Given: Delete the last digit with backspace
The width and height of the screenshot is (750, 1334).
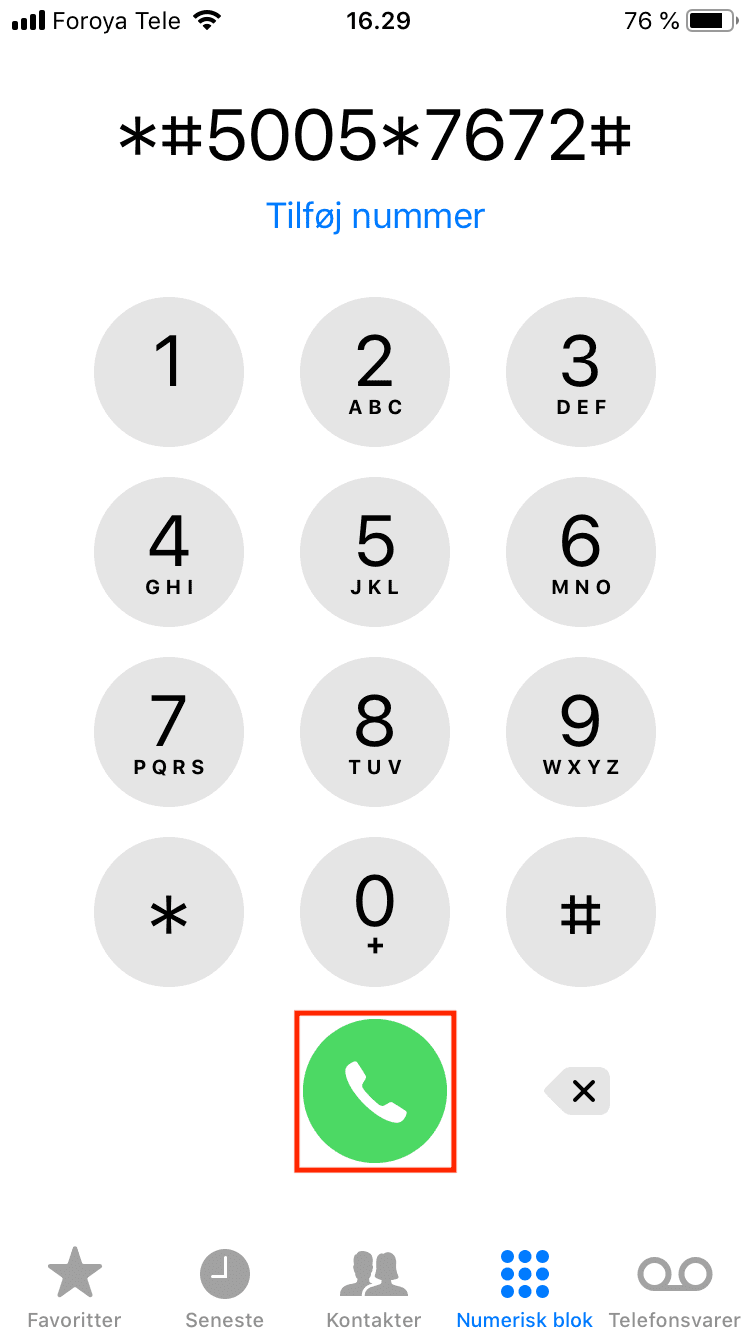Looking at the screenshot, I should coord(577,1091).
